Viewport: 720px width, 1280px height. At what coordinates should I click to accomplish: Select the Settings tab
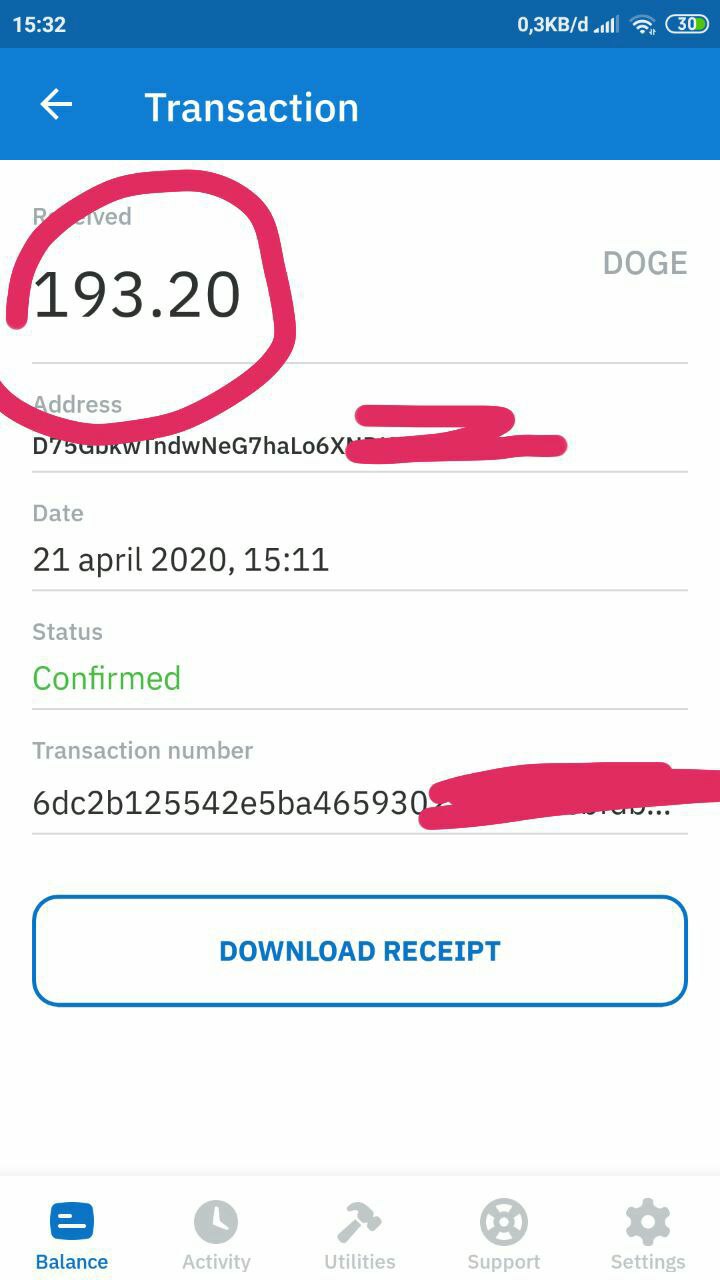point(648,1236)
